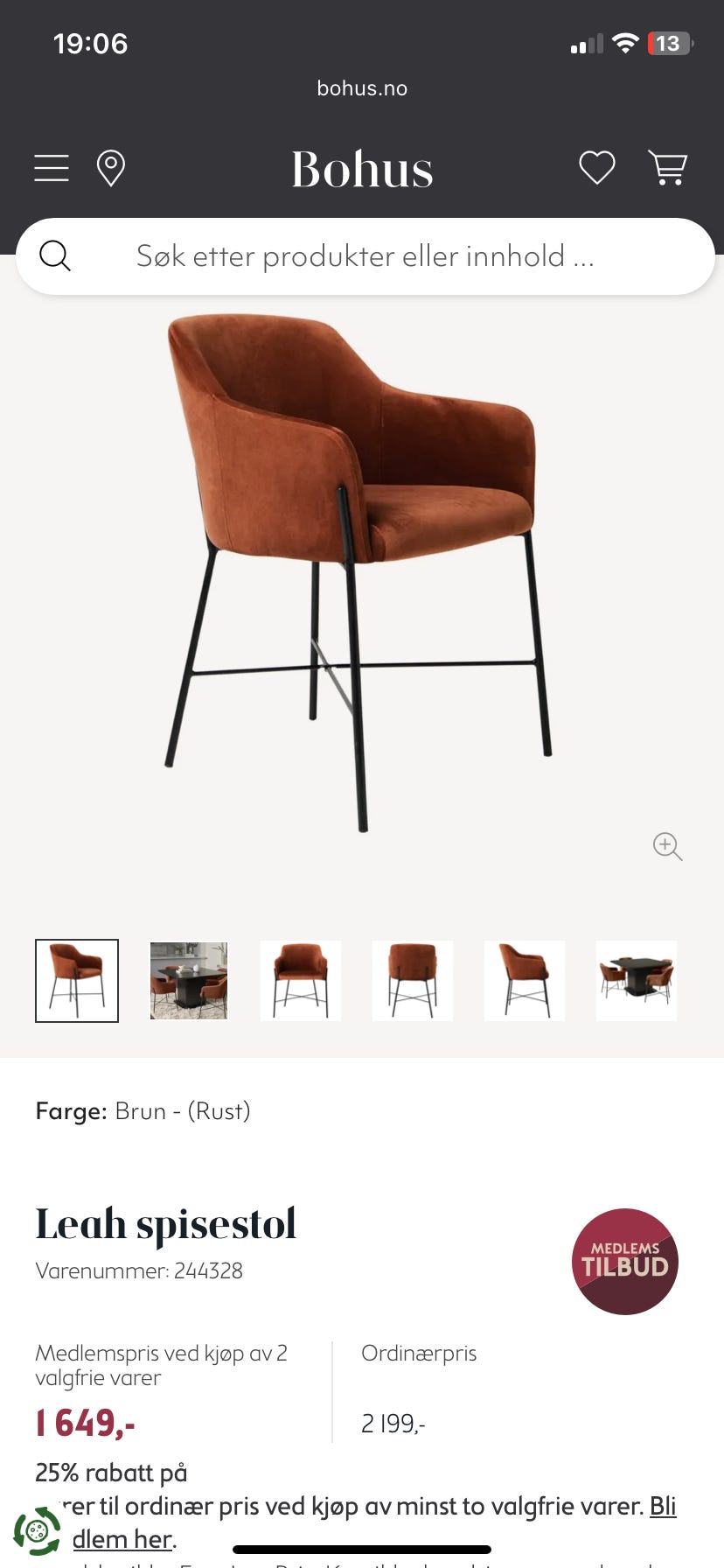Tap the product search field
The height and width of the screenshot is (1568, 724).
click(x=365, y=256)
